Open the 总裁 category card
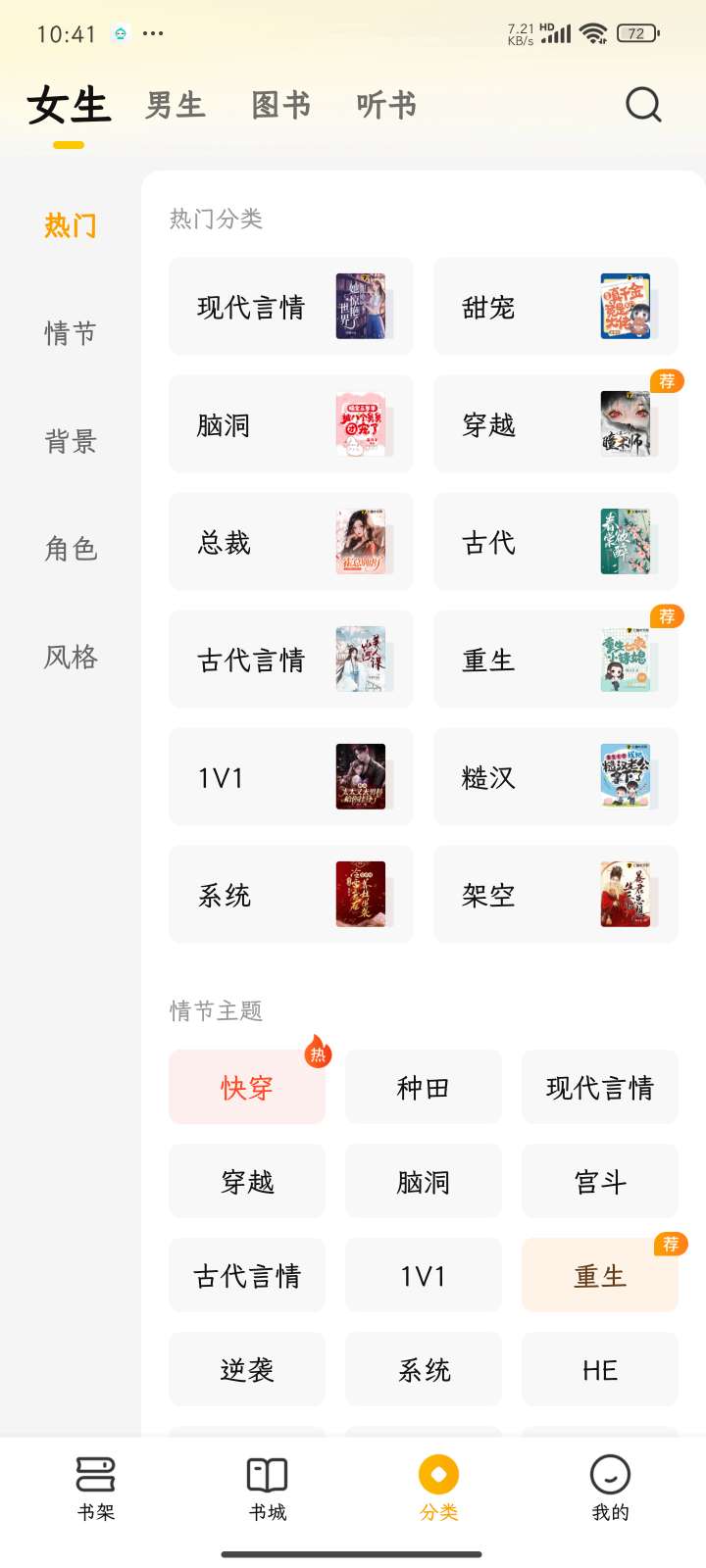 290,542
